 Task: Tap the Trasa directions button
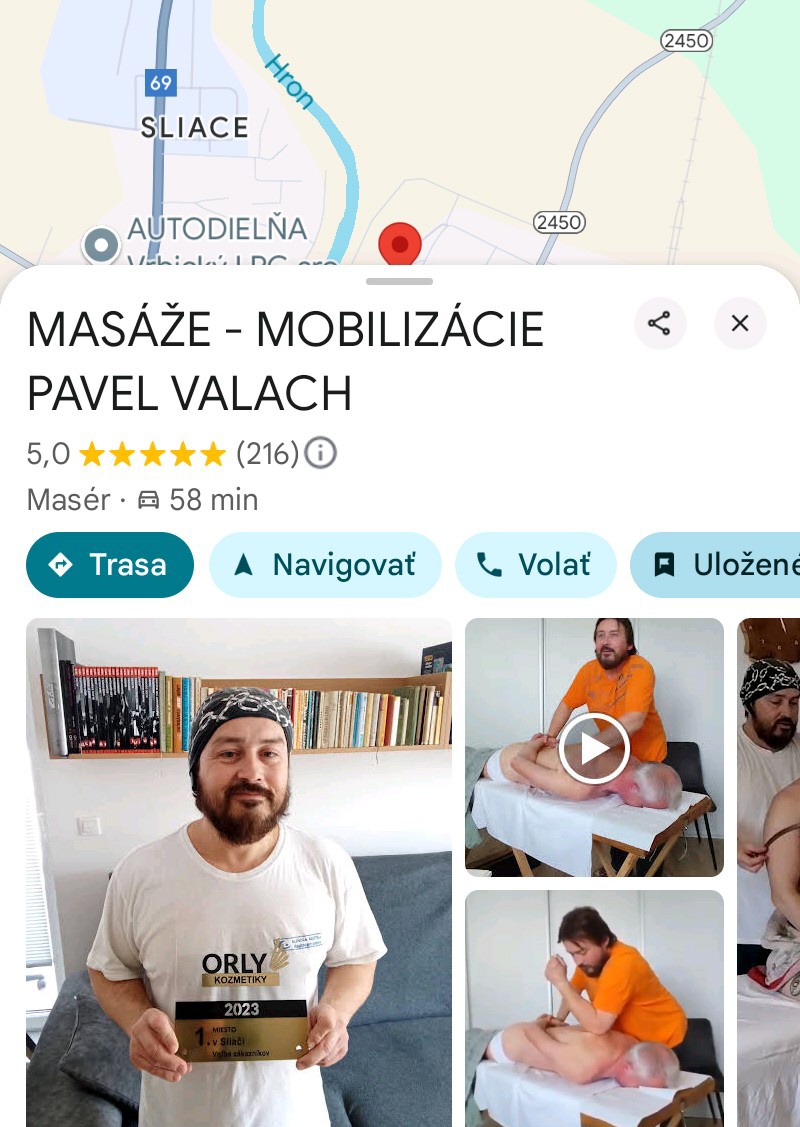tap(110, 565)
